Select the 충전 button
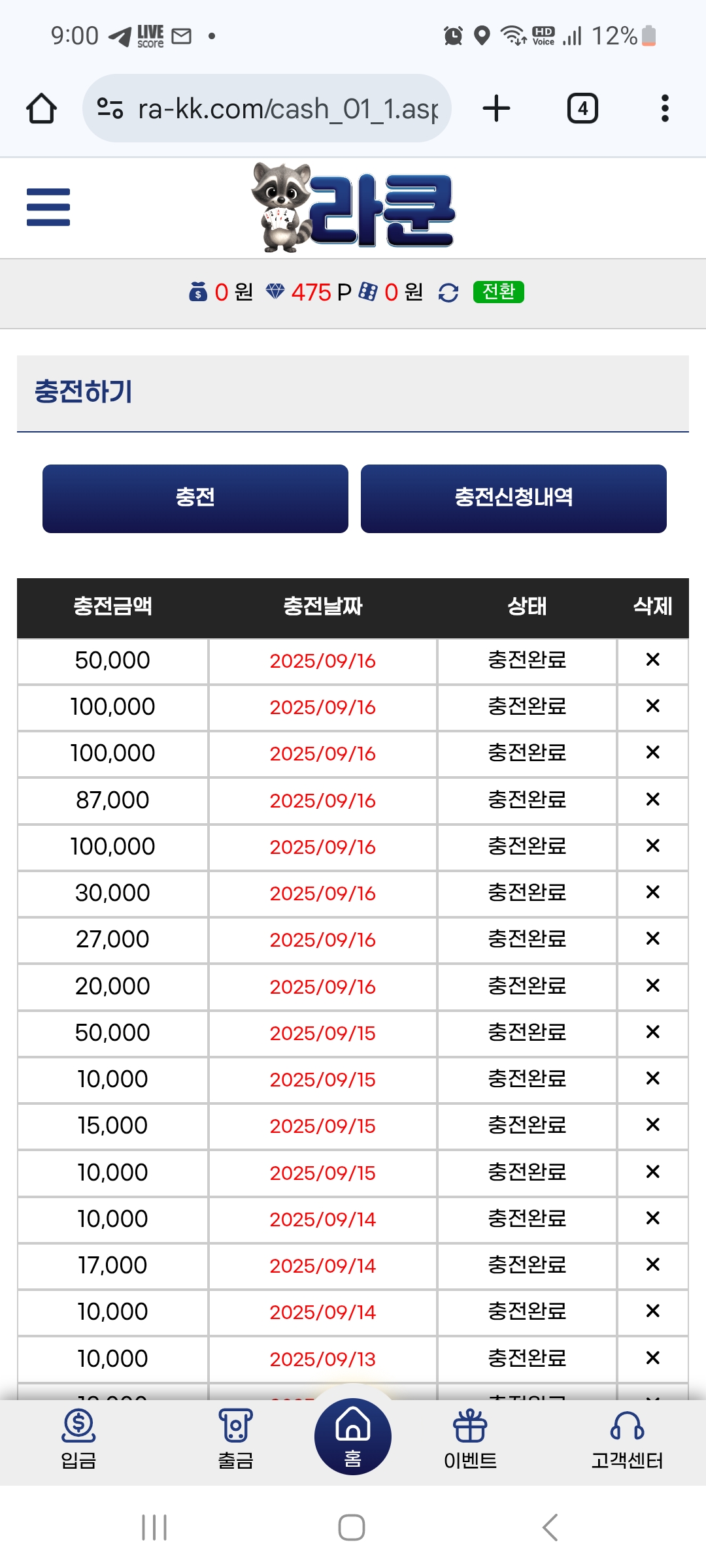Screen dimensions: 706x1568 click(195, 498)
